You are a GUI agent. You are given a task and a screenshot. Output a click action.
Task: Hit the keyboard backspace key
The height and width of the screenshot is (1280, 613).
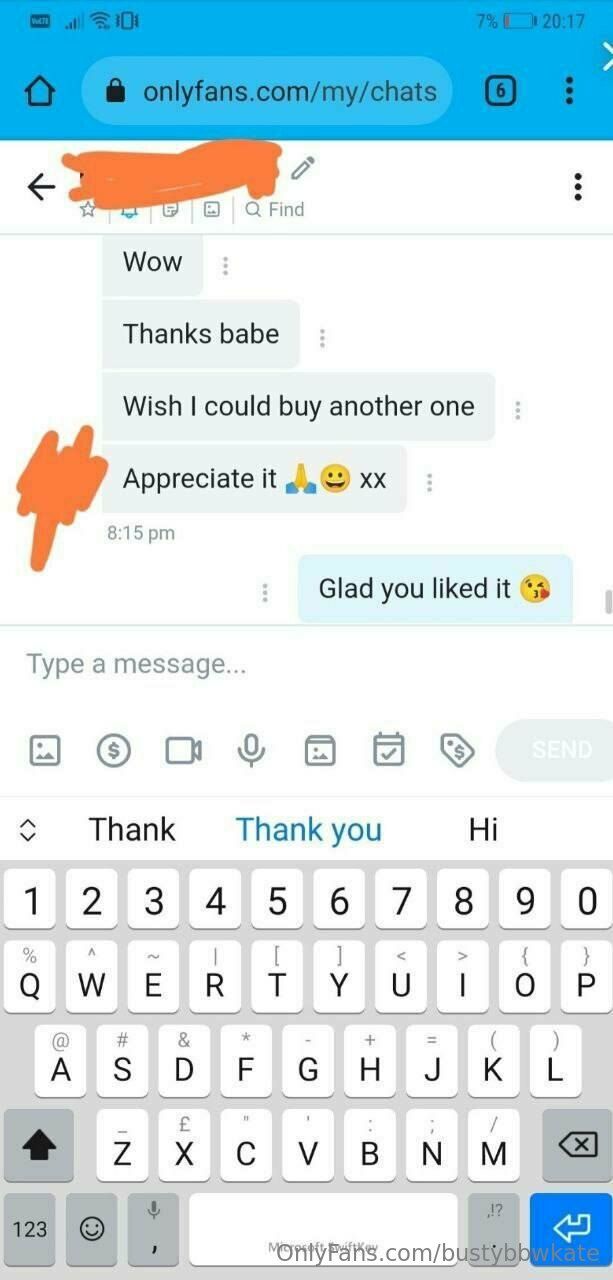click(576, 1145)
